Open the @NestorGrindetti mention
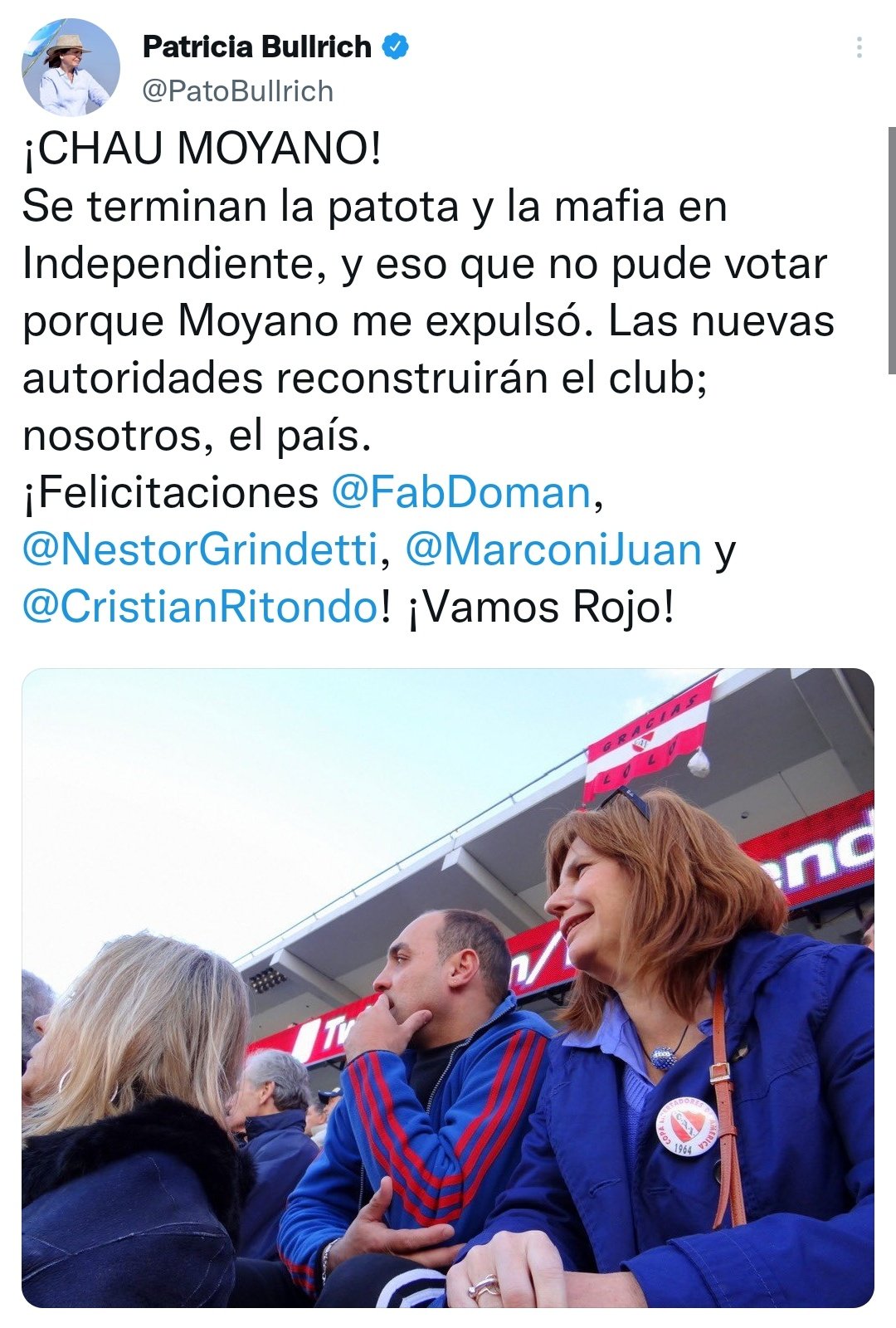Image resolution: width=896 pixels, height=1328 pixels. pyautogui.click(x=200, y=549)
